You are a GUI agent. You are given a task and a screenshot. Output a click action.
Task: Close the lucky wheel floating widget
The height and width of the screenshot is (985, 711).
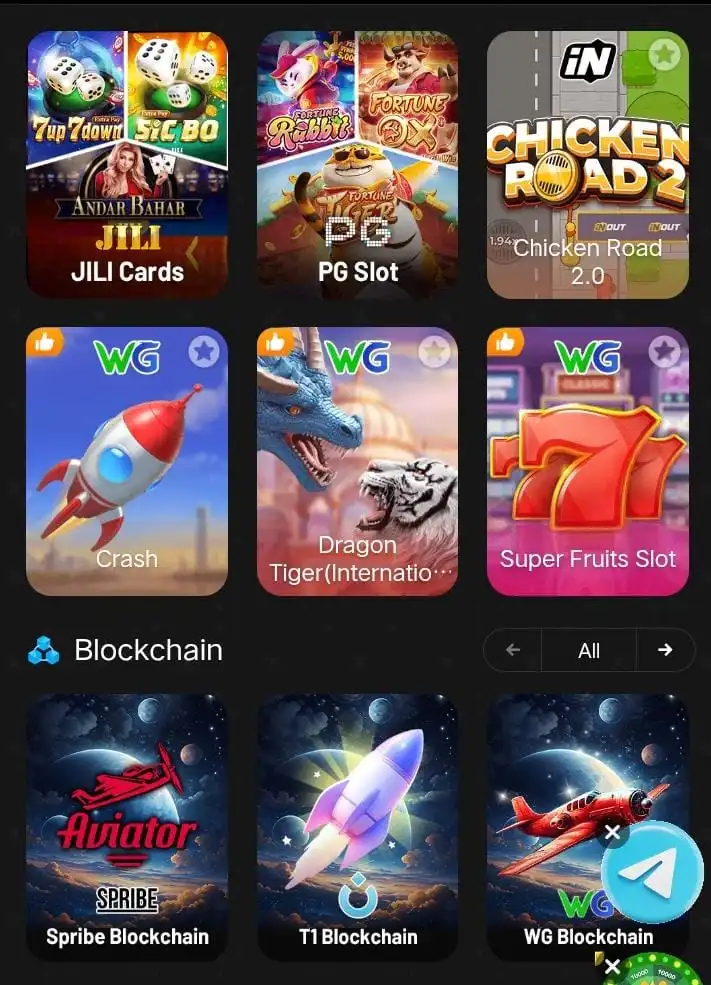point(612,967)
